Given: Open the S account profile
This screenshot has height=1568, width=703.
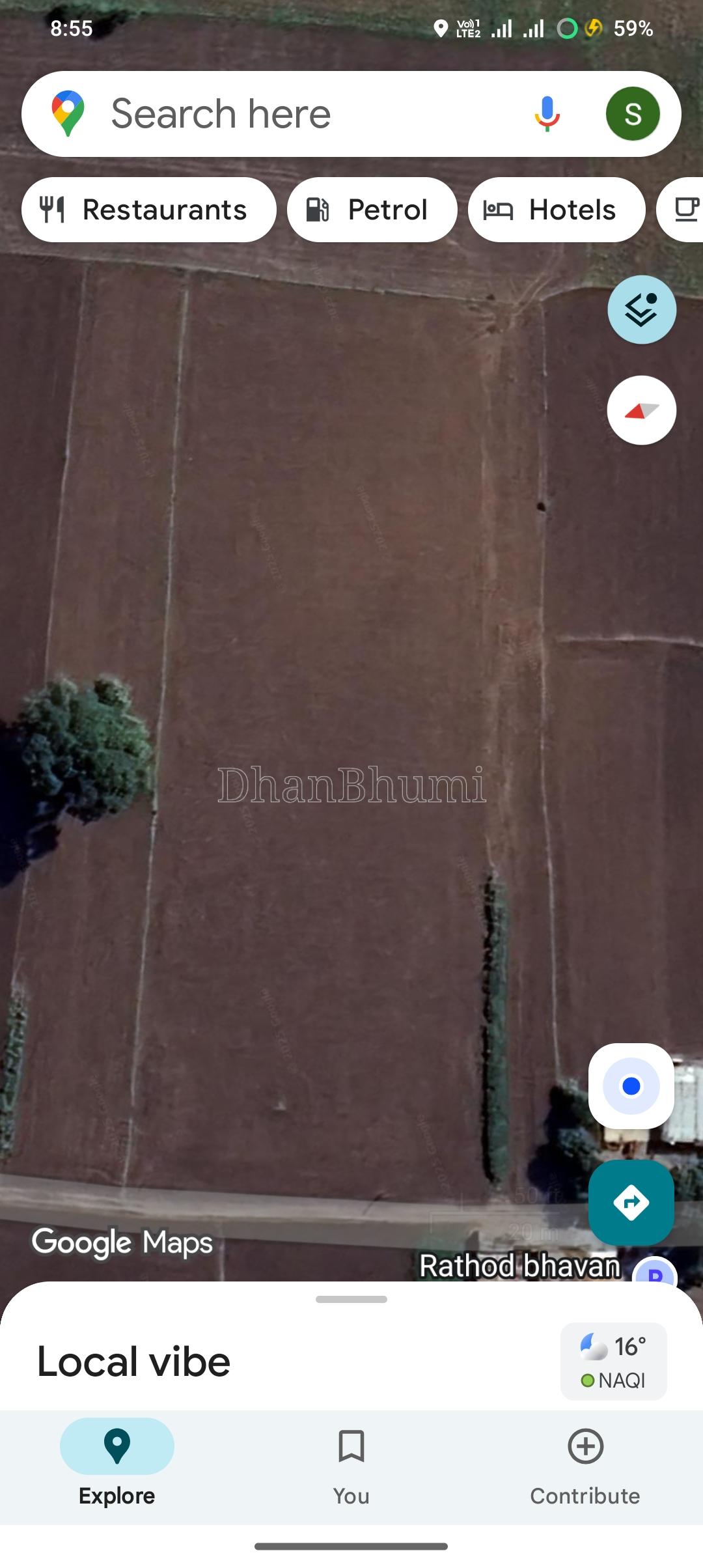Looking at the screenshot, I should click(633, 114).
